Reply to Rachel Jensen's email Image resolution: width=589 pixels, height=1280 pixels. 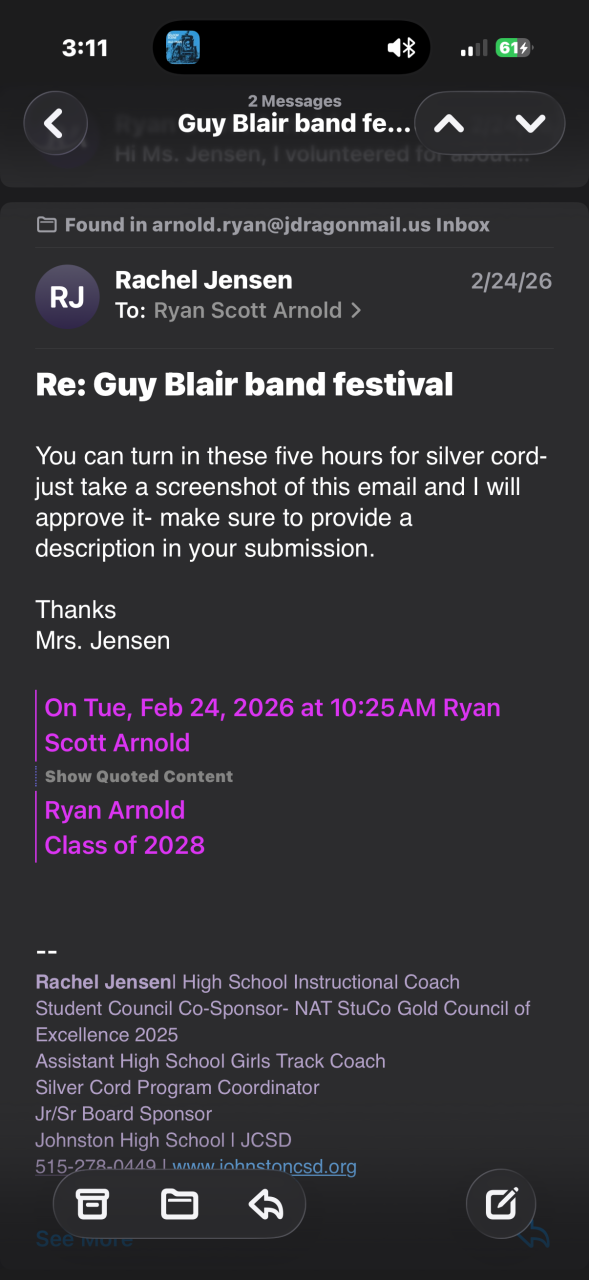tap(266, 1205)
